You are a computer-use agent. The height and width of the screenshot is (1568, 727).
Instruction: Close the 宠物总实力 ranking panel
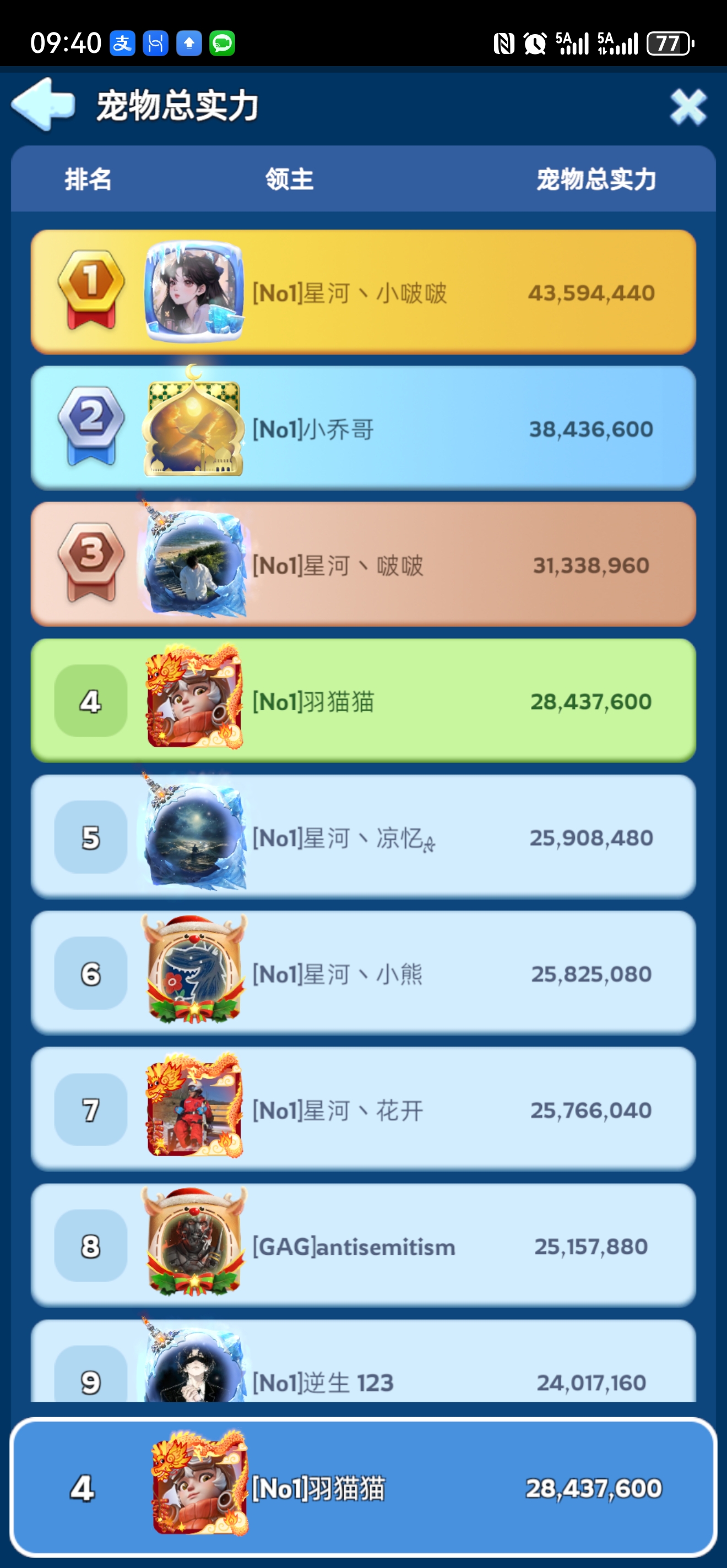tap(688, 107)
